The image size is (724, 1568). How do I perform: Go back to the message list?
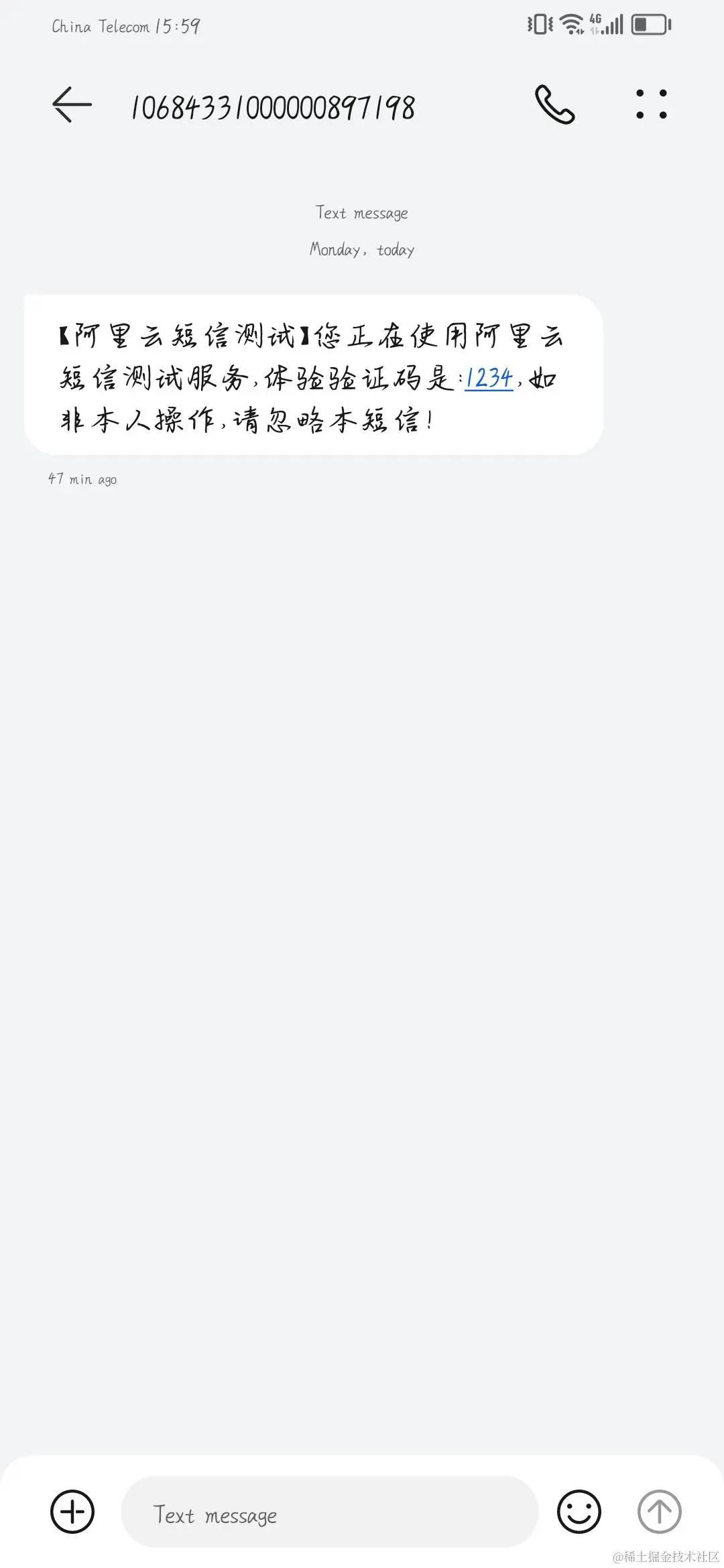point(72,105)
